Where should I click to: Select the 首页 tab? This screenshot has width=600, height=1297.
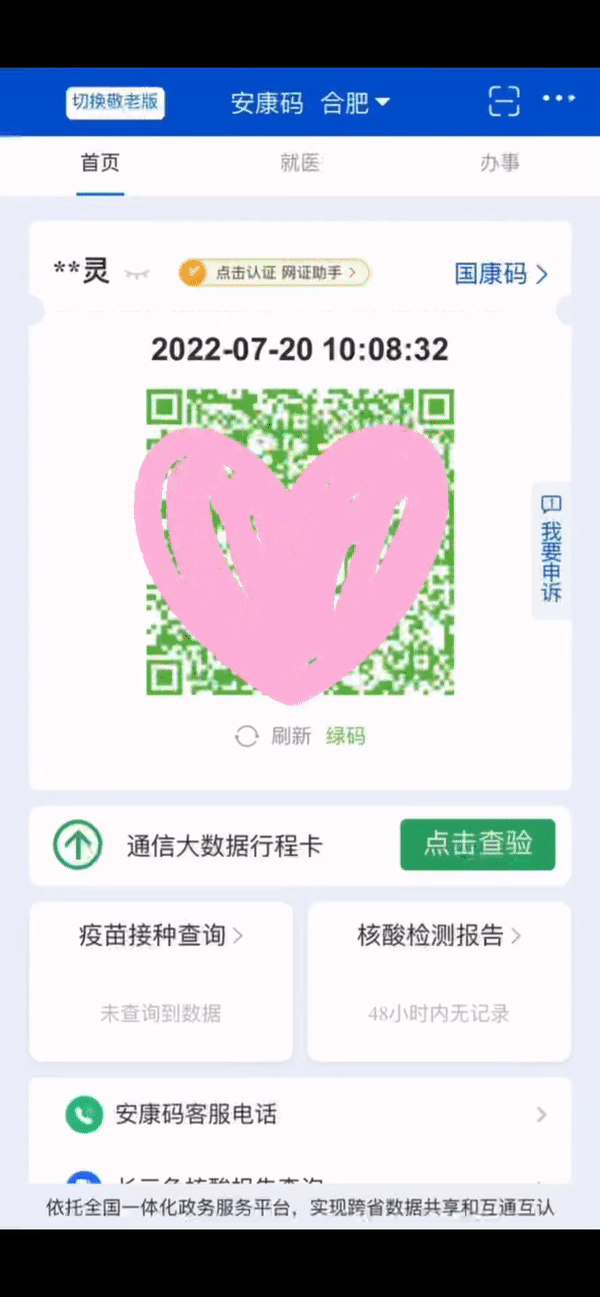point(100,163)
